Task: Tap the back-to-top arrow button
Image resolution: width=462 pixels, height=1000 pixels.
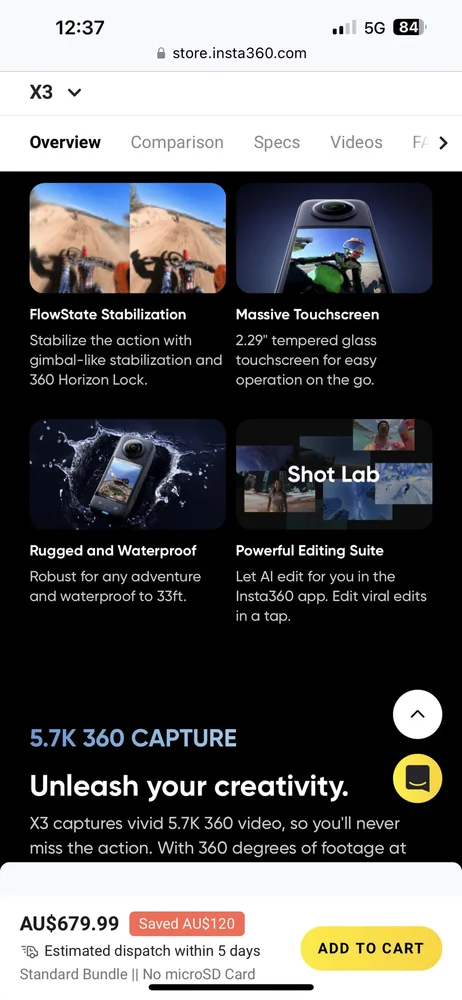Action: [x=417, y=714]
